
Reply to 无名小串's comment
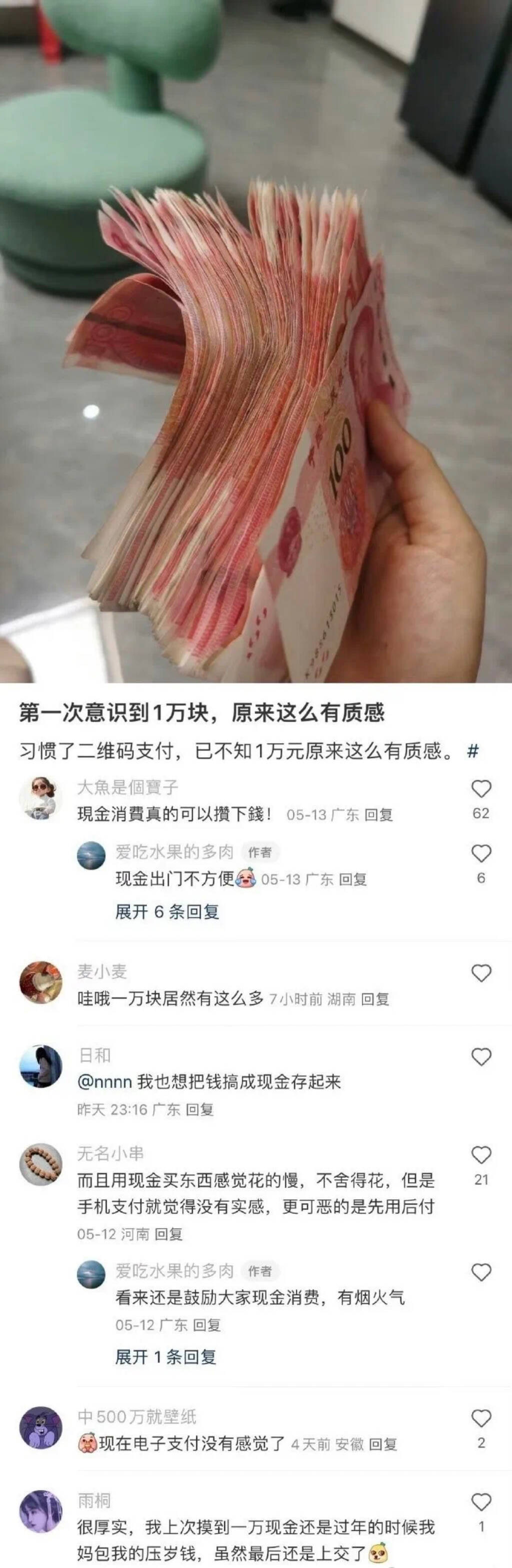pos(168,1234)
